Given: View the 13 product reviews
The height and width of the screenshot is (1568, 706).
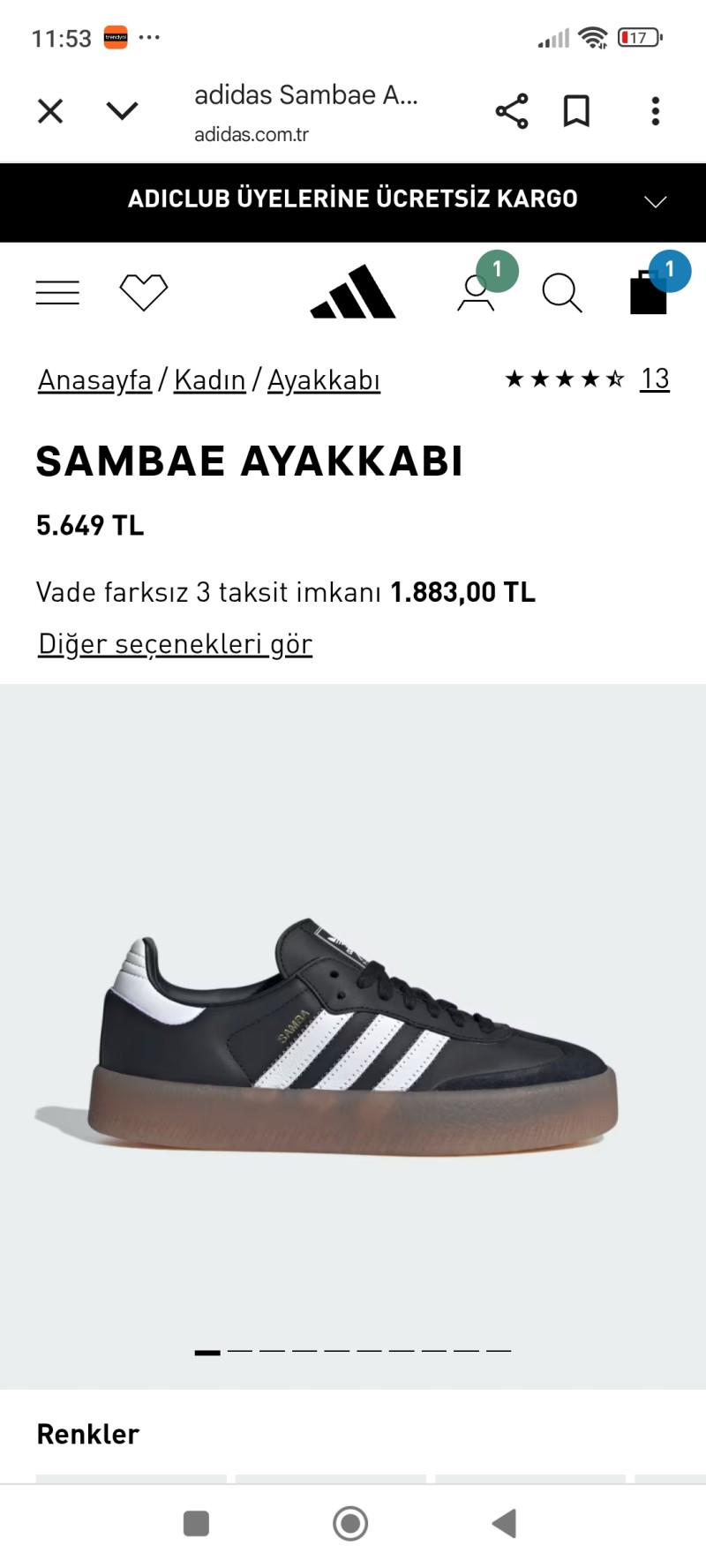Looking at the screenshot, I should click(x=654, y=379).
